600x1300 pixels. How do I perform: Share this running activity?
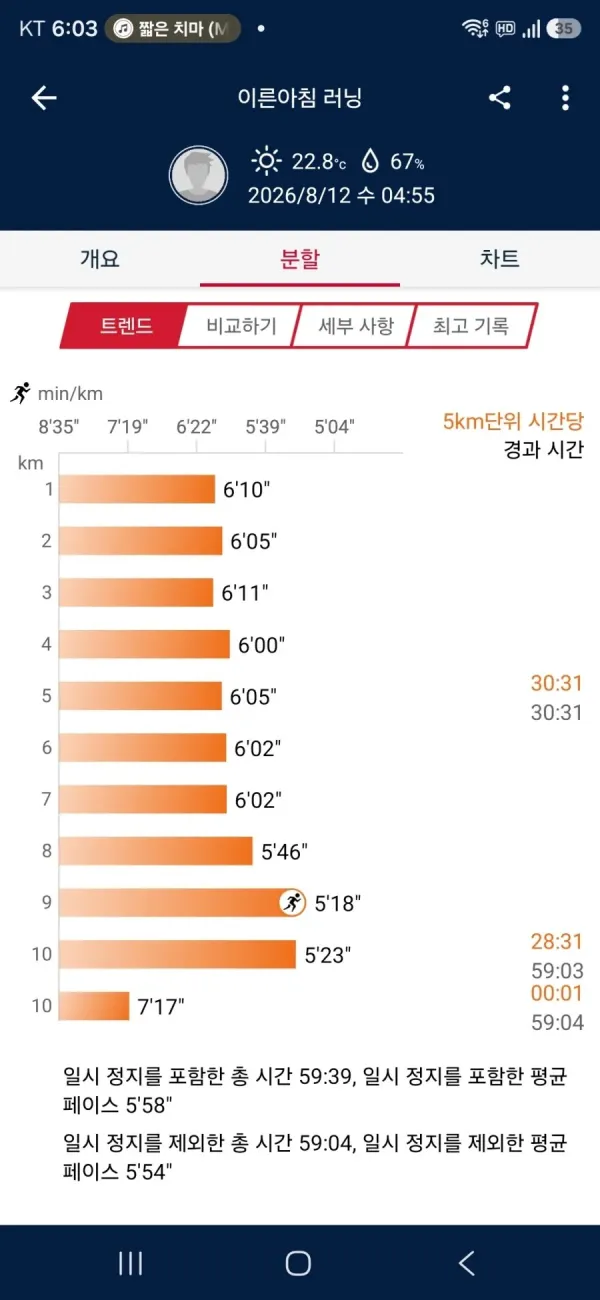click(x=500, y=97)
